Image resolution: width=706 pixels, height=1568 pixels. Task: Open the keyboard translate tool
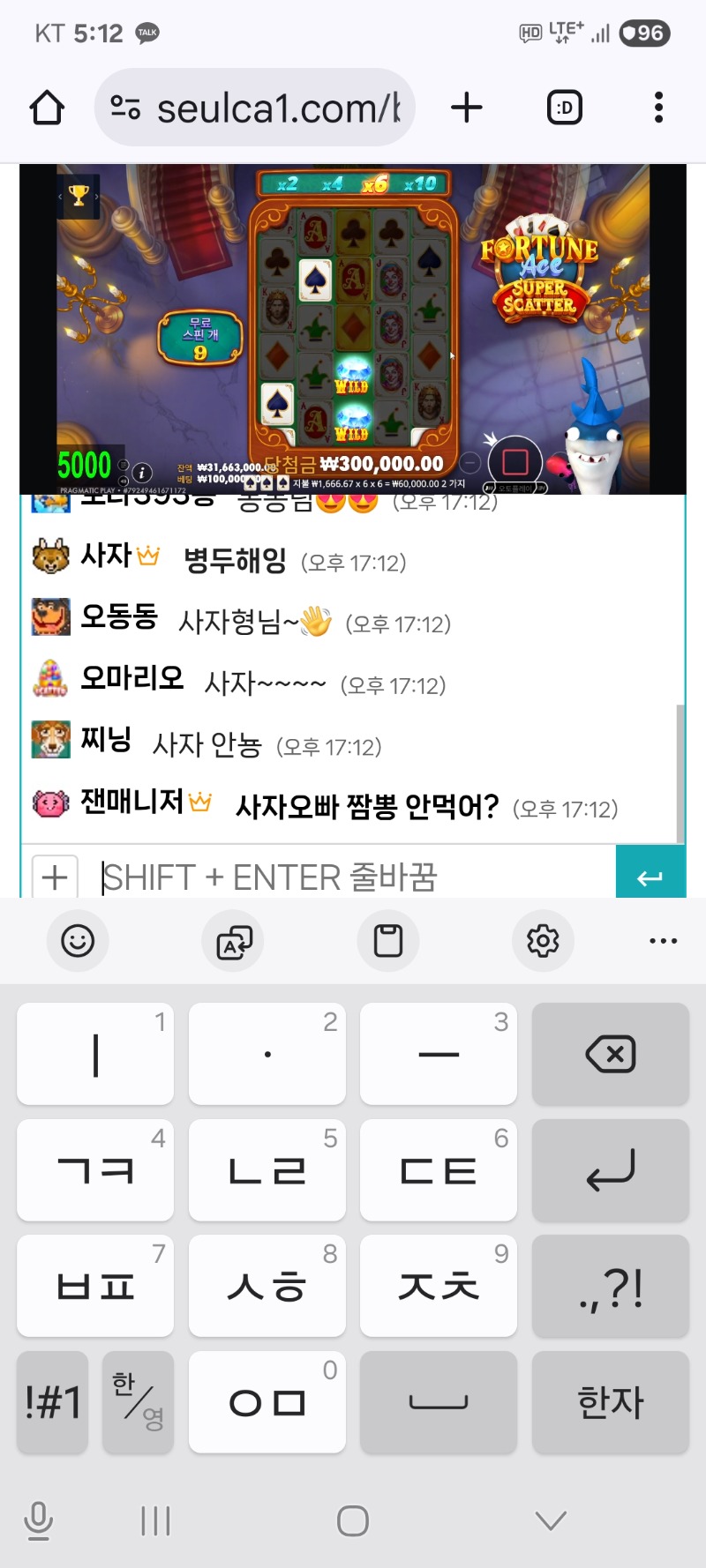[234, 941]
